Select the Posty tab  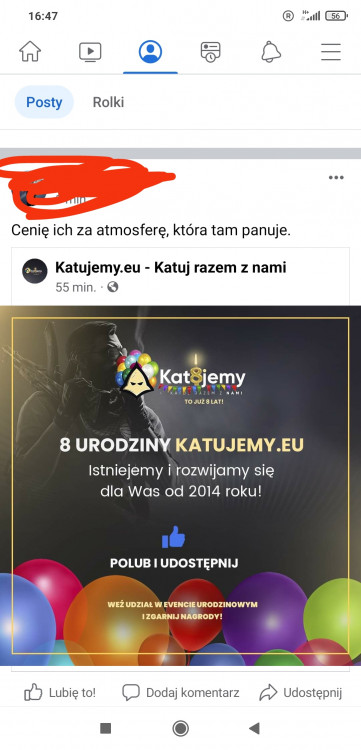(44, 102)
